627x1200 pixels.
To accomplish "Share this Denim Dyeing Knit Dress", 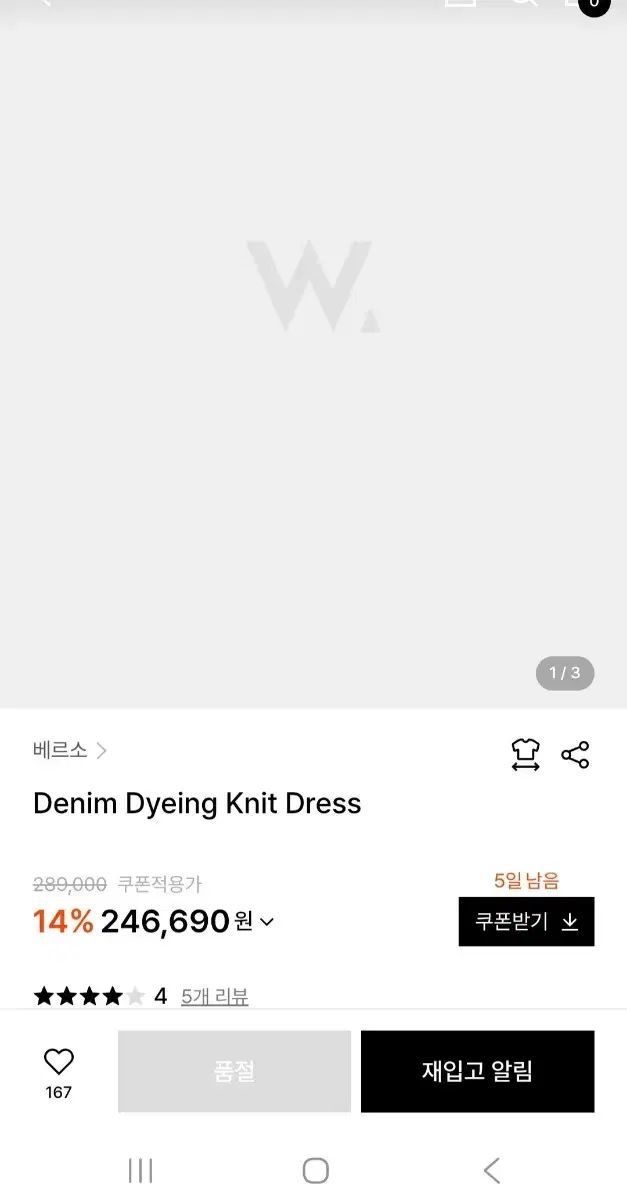I will click(x=575, y=755).
